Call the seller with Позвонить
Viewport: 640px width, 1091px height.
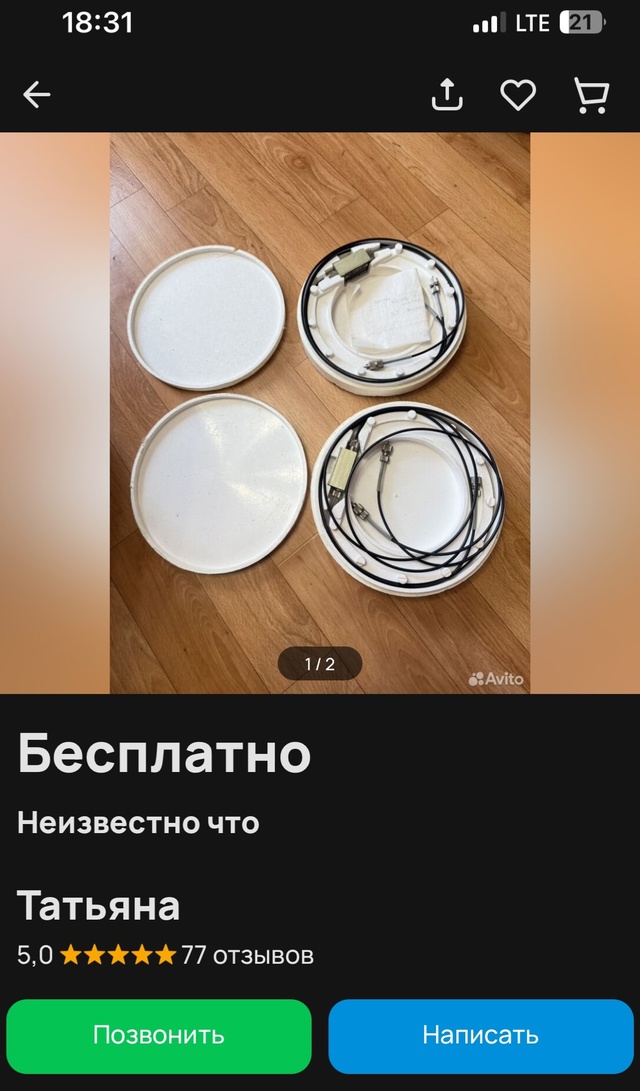[159, 1035]
